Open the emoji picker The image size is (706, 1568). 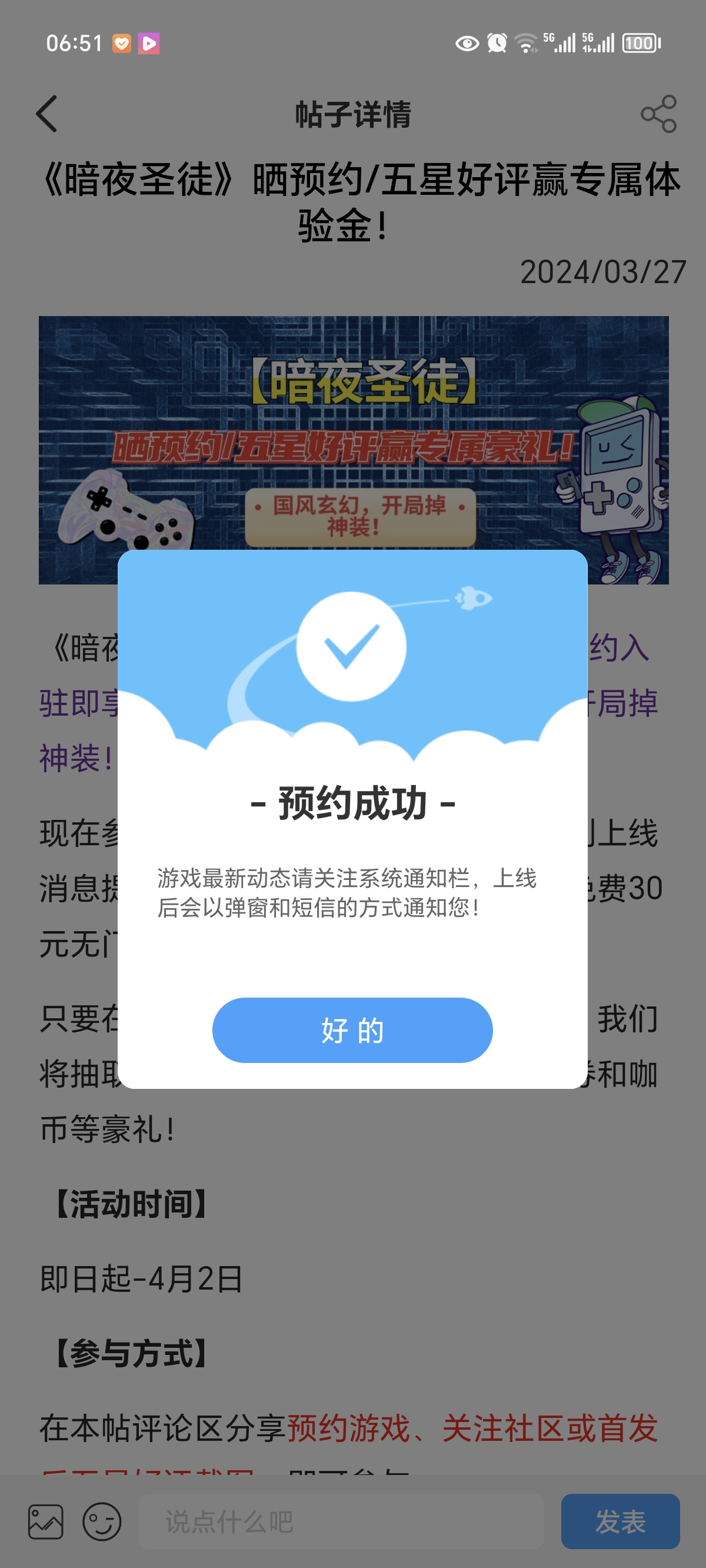102,1521
